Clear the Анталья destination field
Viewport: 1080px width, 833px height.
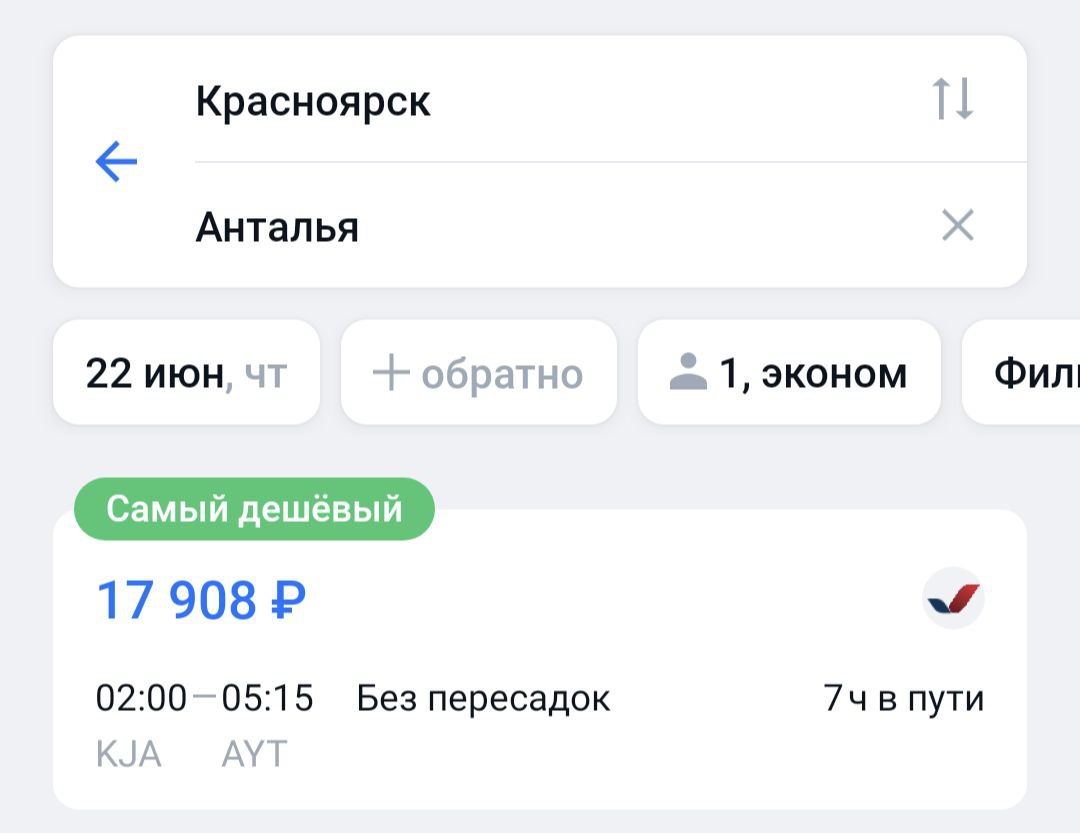(x=957, y=226)
